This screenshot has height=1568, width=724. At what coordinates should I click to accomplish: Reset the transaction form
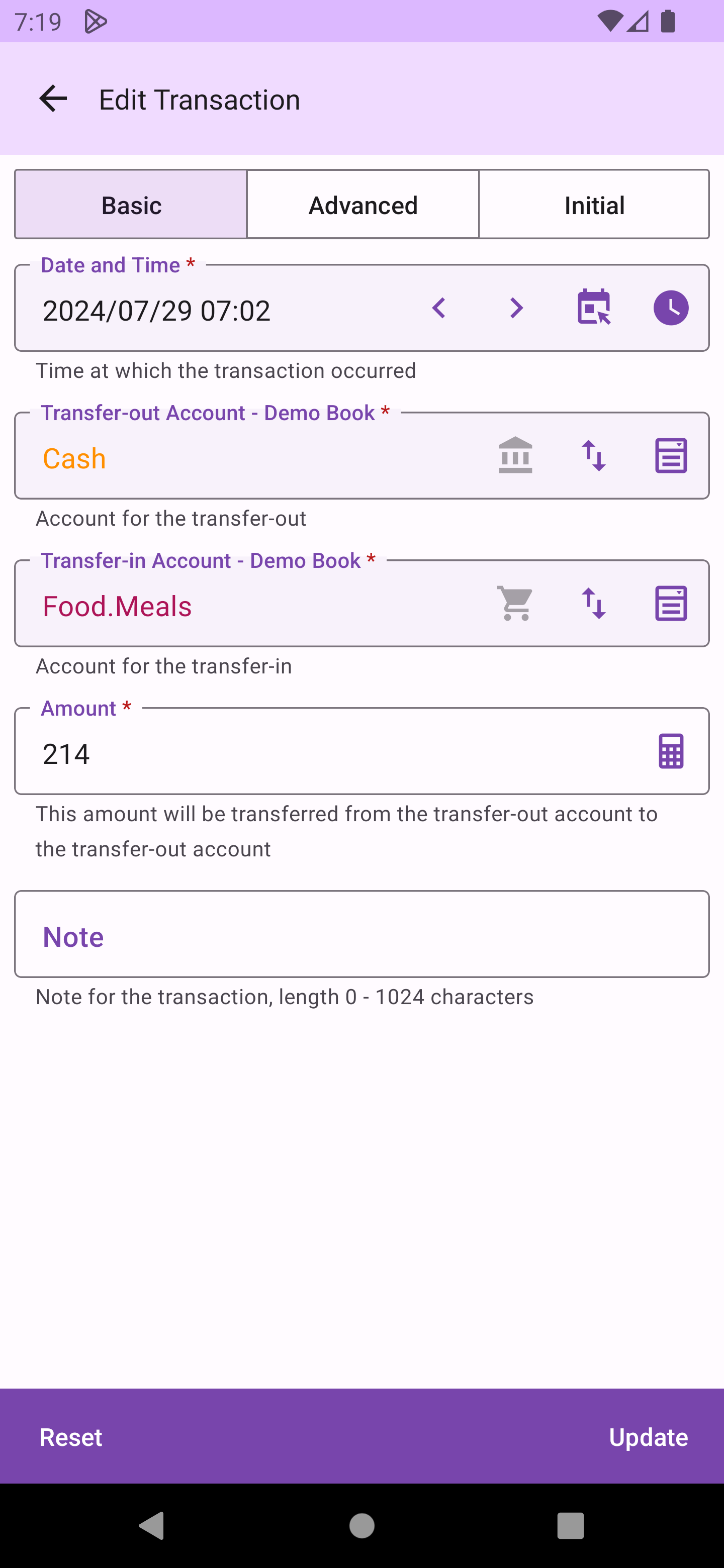point(70,1437)
